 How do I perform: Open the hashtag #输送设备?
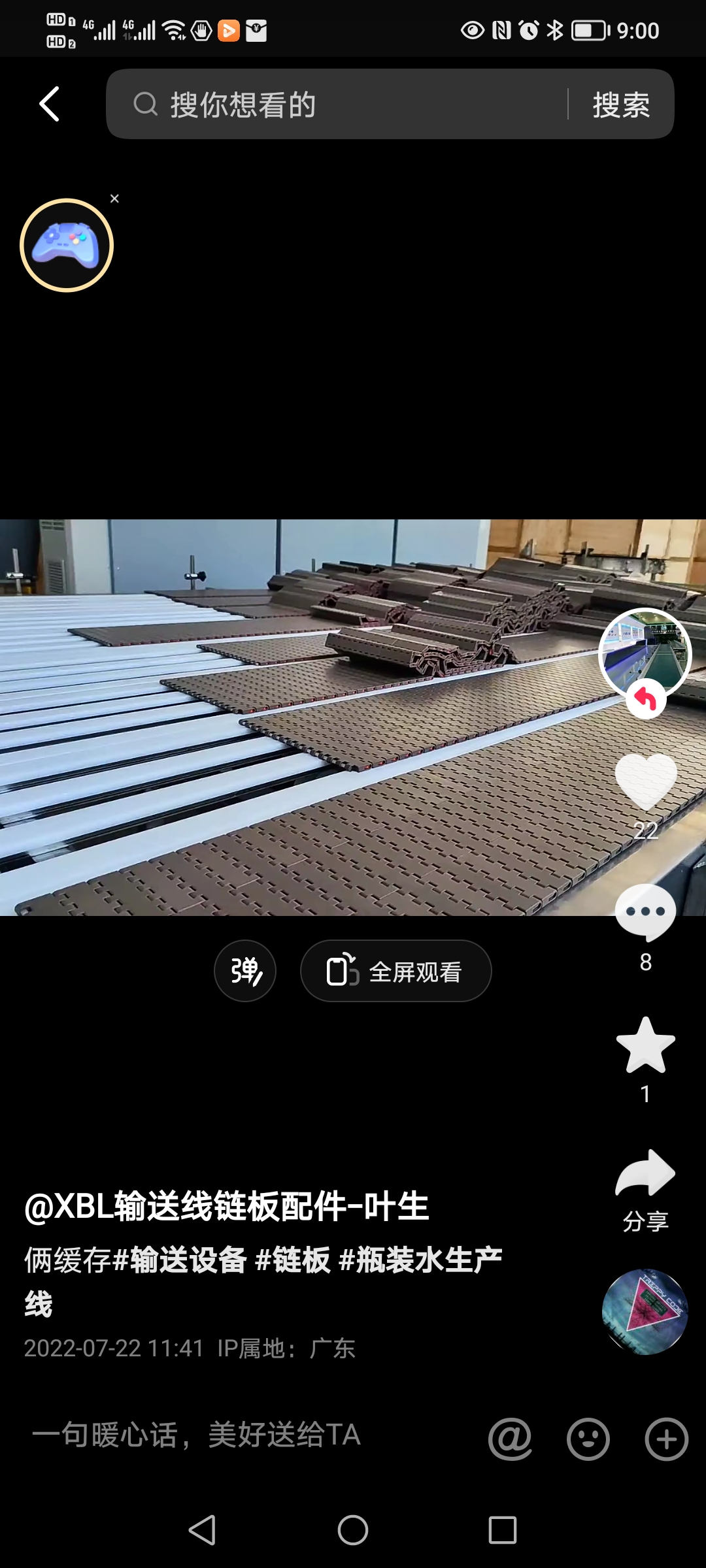[x=180, y=1260]
